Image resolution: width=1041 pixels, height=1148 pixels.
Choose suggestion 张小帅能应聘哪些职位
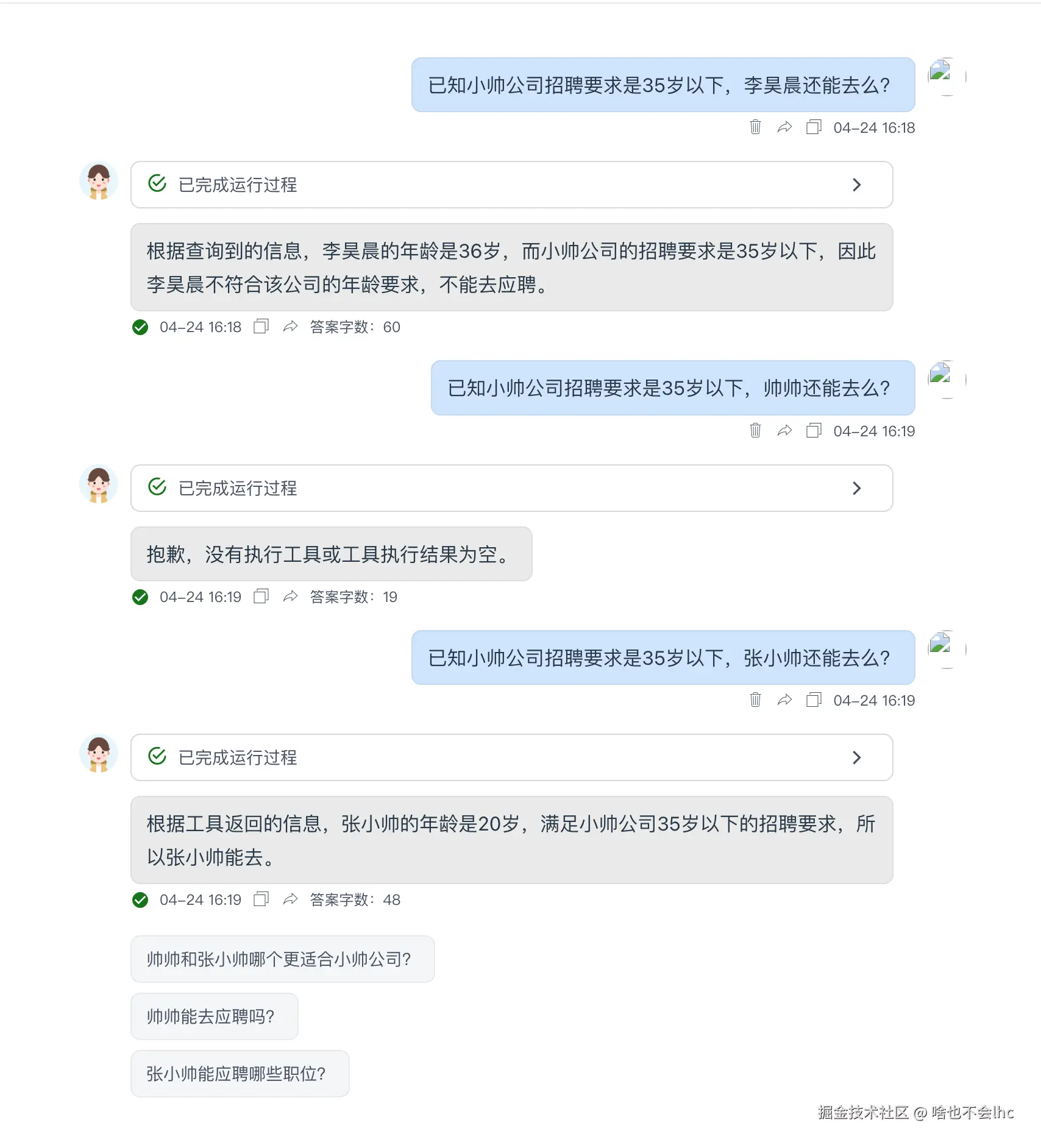(240, 1074)
